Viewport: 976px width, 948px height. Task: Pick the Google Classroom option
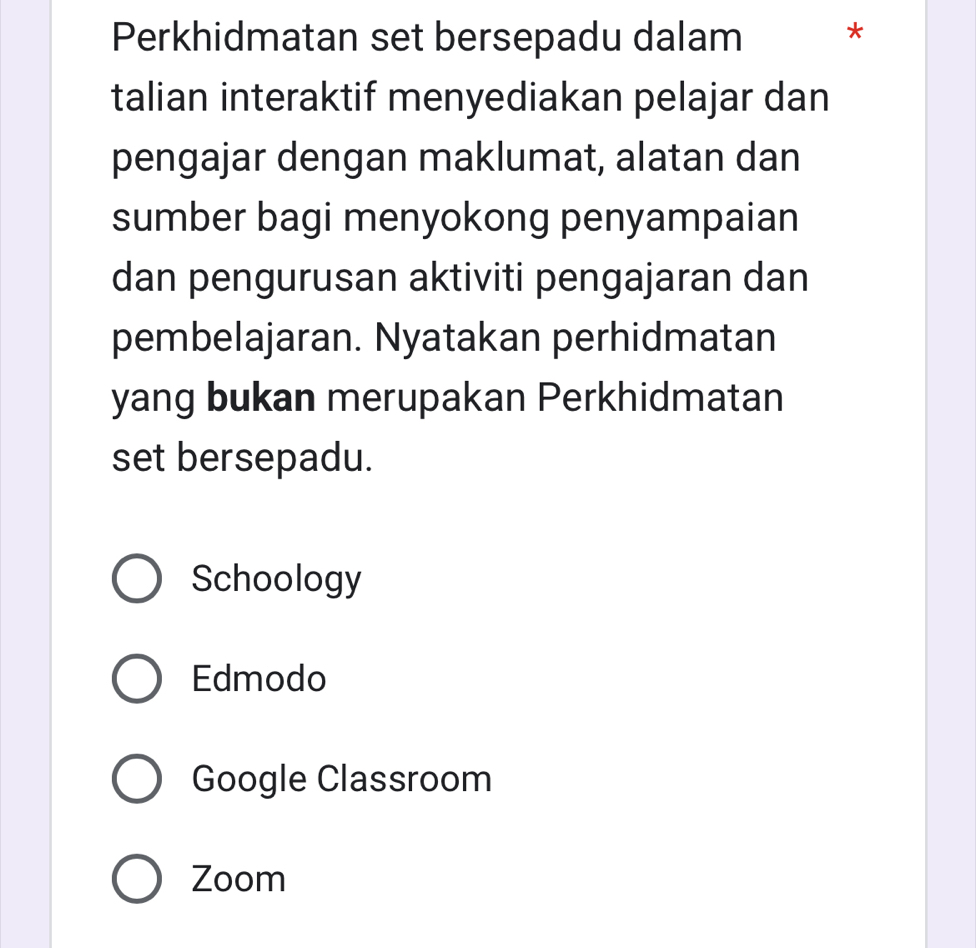pyautogui.click(x=136, y=779)
